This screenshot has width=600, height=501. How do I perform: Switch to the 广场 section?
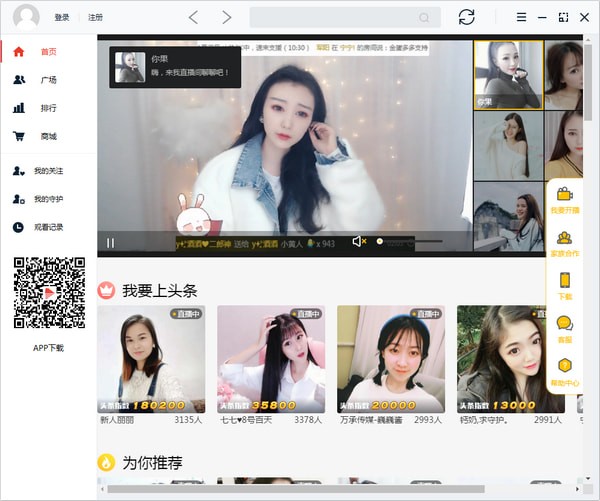pos(48,80)
